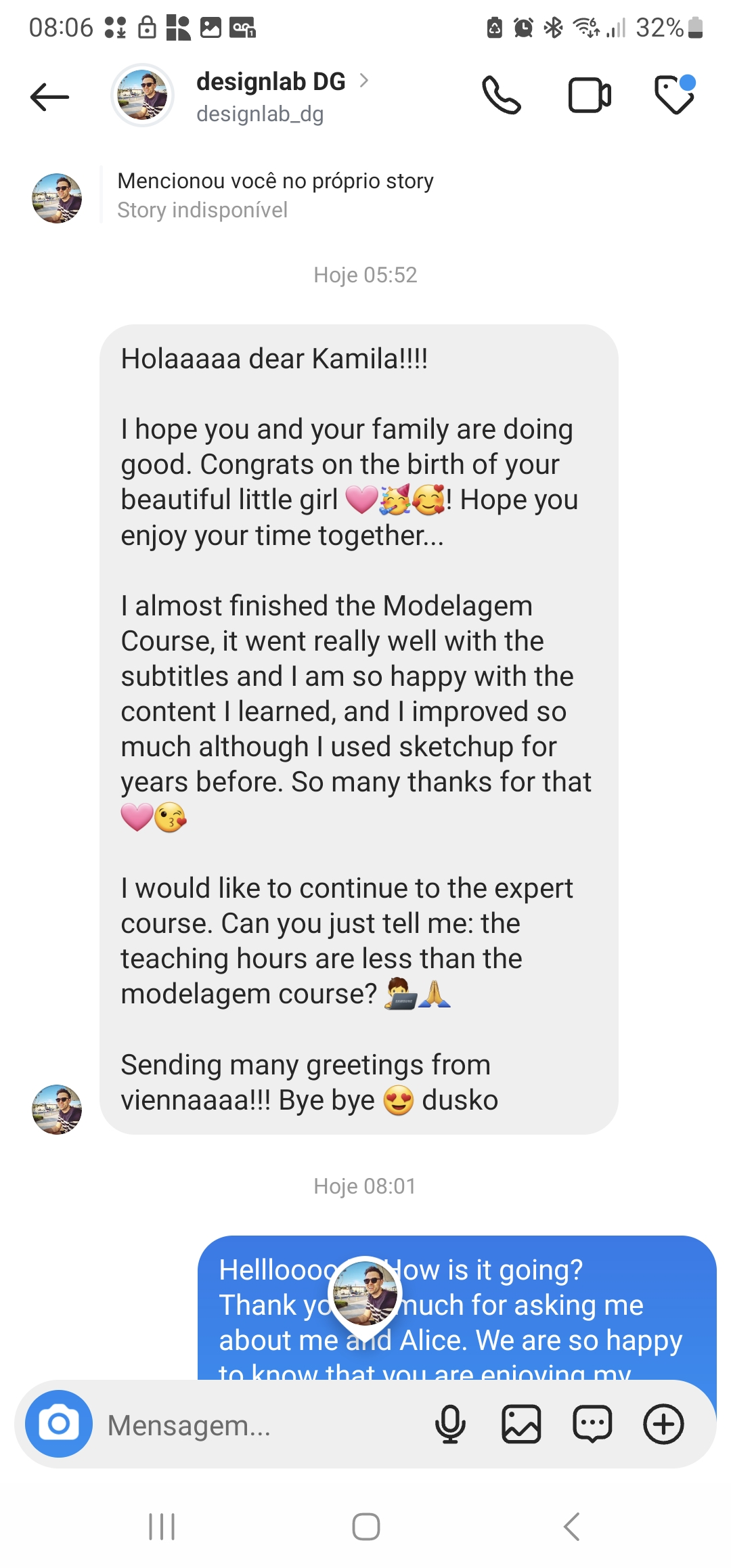Open the camera from message bar
Image resolution: width=731 pixels, height=1568 pixels.
tap(59, 1424)
